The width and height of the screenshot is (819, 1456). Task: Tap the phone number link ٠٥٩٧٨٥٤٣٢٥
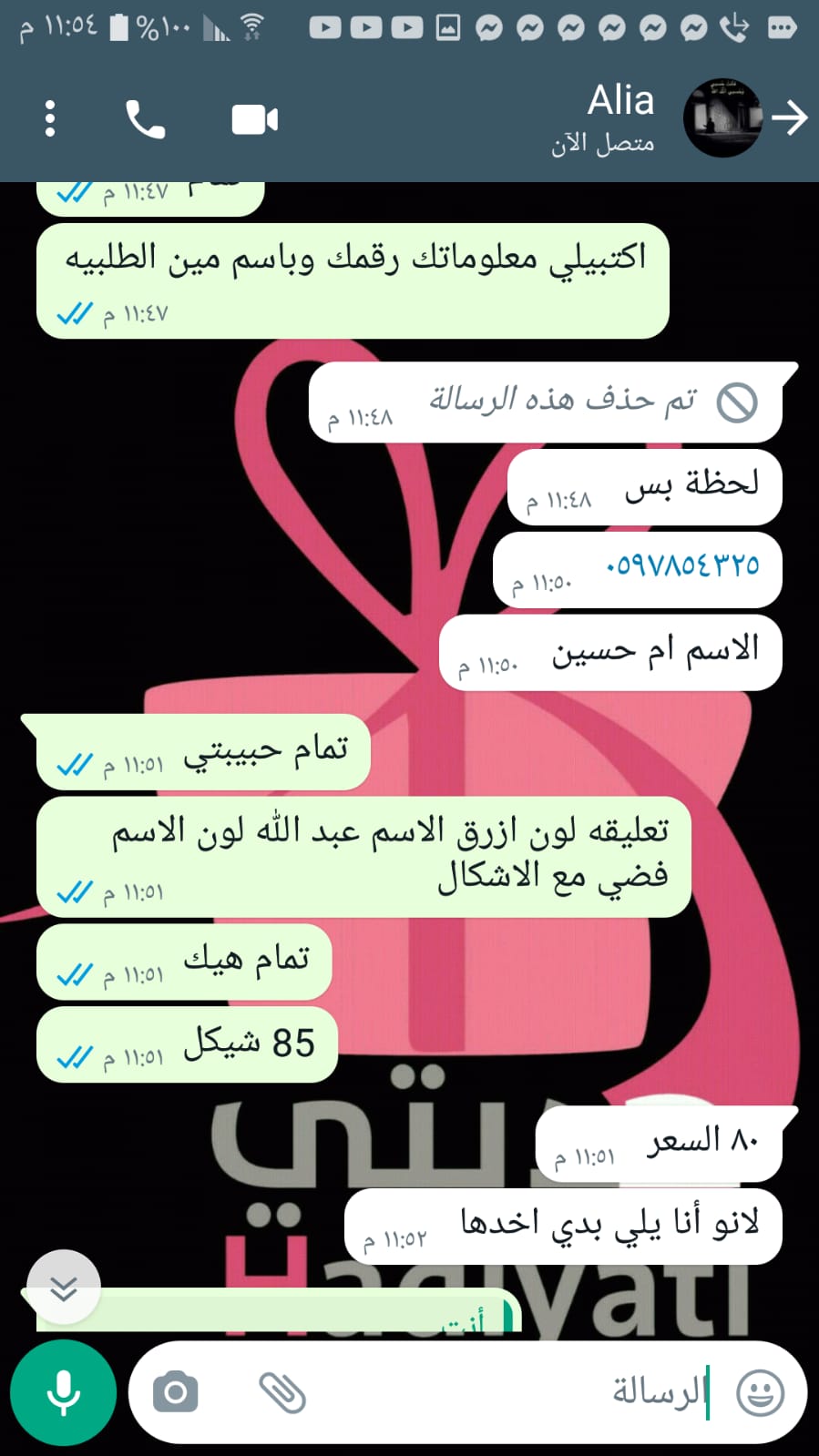coord(682,565)
